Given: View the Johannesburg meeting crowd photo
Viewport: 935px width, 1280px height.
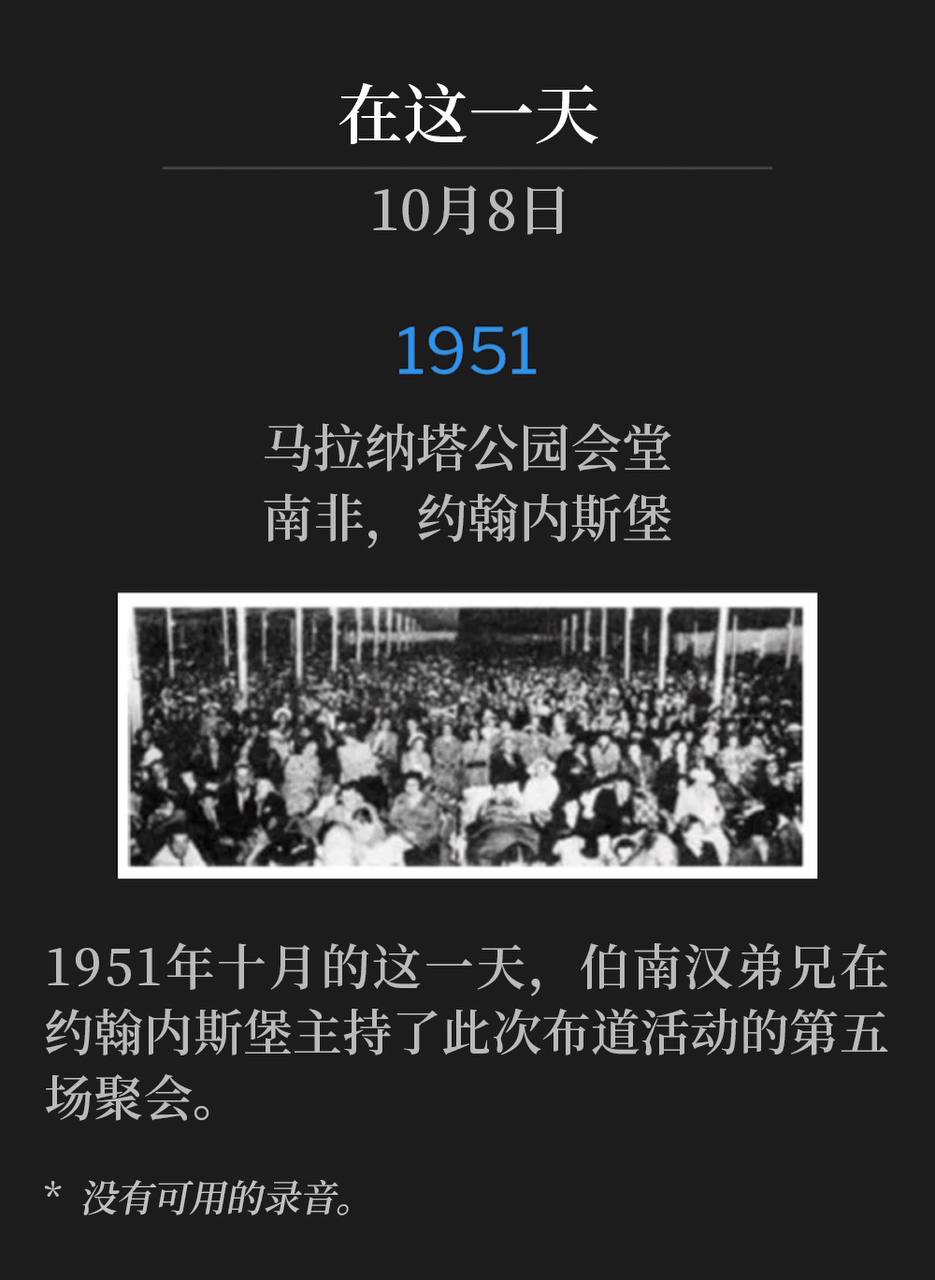Looking at the screenshot, I should tap(467, 736).
